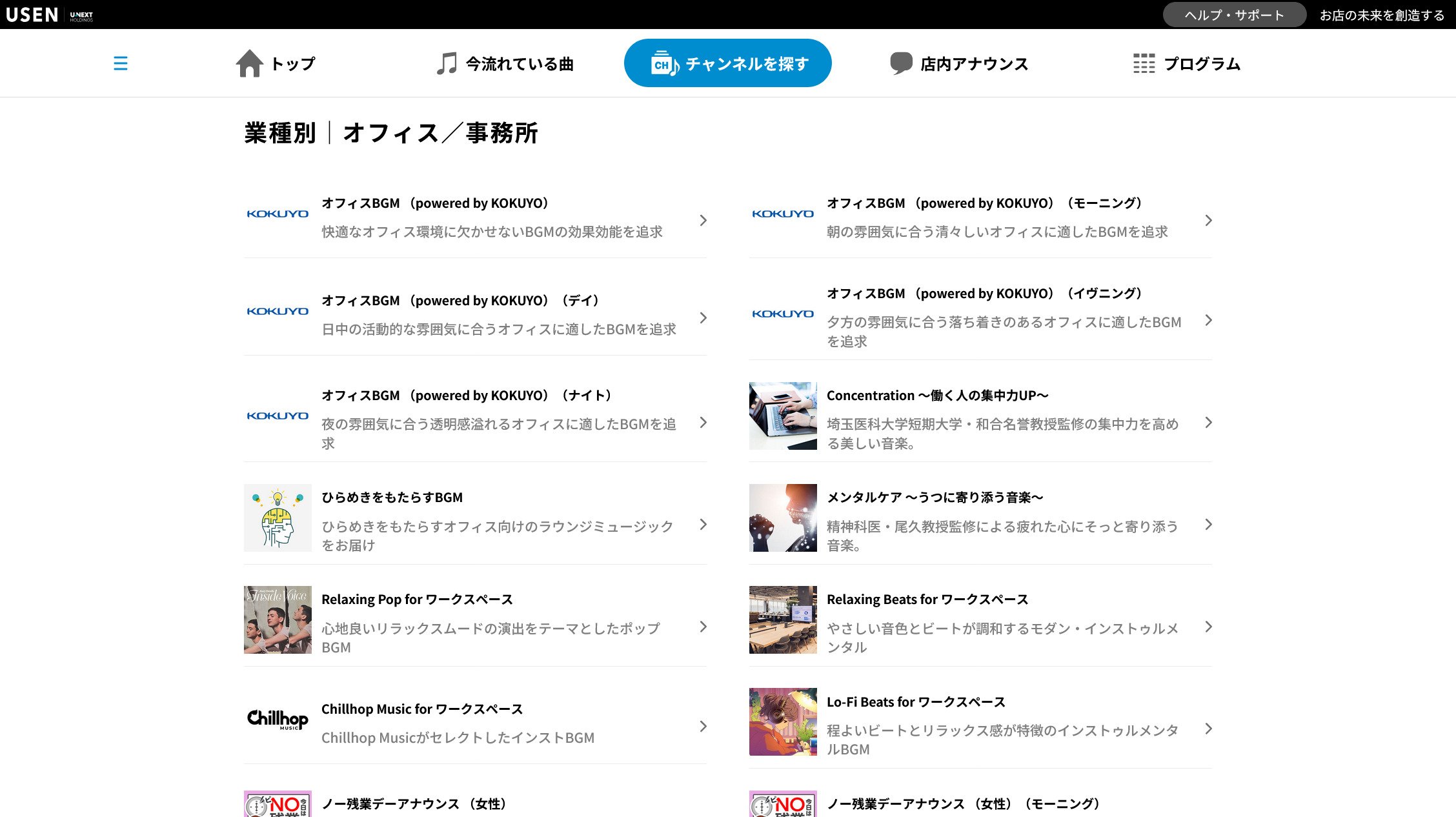Image resolution: width=1456 pixels, height=817 pixels.
Task: Open Relaxing Pop for ワークスペース
Action: point(475,622)
